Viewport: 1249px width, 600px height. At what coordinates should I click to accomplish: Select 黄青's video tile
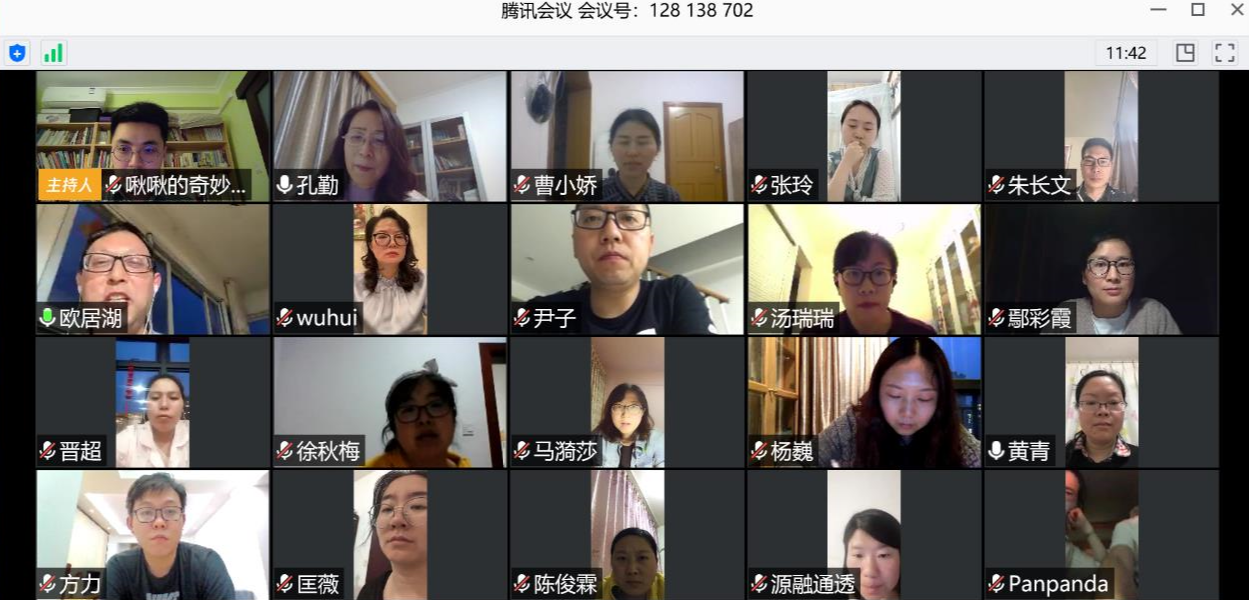coord(1101,401)
